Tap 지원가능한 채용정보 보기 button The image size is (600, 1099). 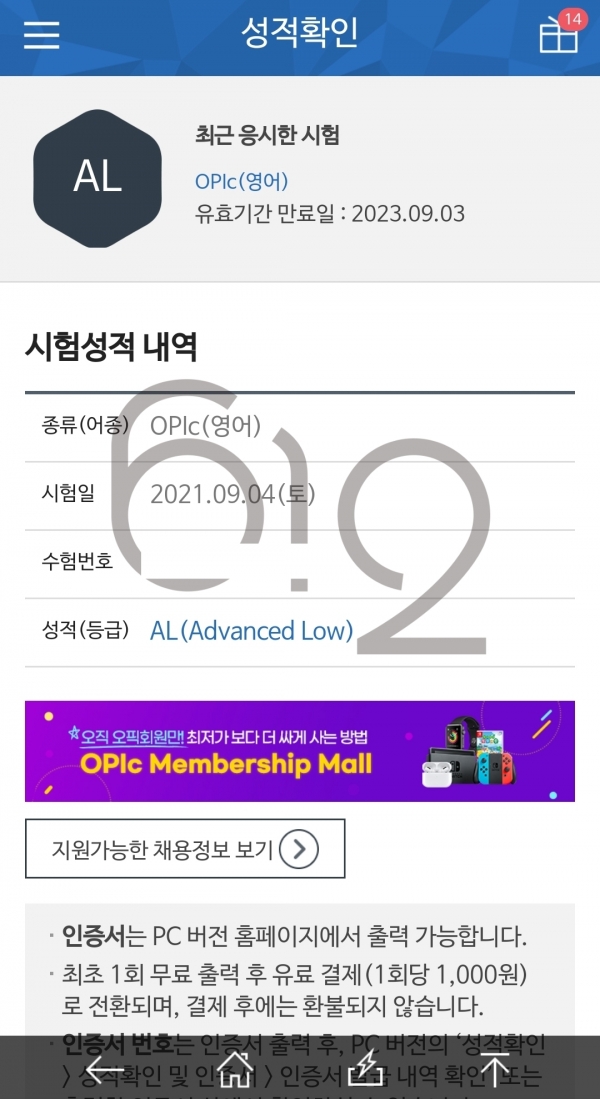point(185,850)
